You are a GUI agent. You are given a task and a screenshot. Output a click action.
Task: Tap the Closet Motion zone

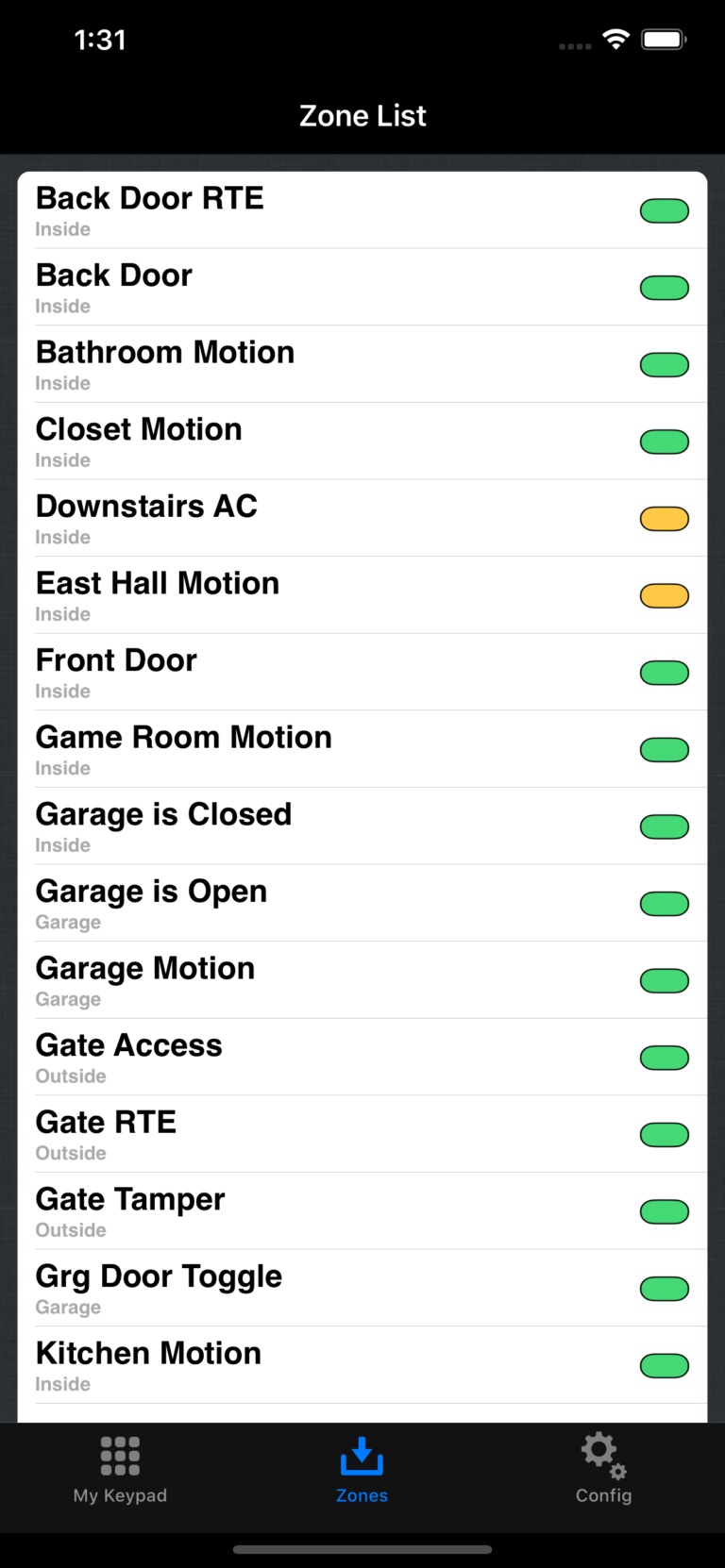[362, 442]
